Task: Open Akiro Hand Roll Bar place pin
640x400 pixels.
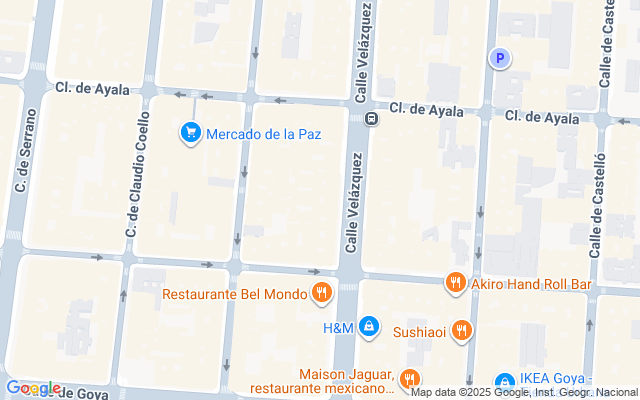Action: tap(456, 283)
